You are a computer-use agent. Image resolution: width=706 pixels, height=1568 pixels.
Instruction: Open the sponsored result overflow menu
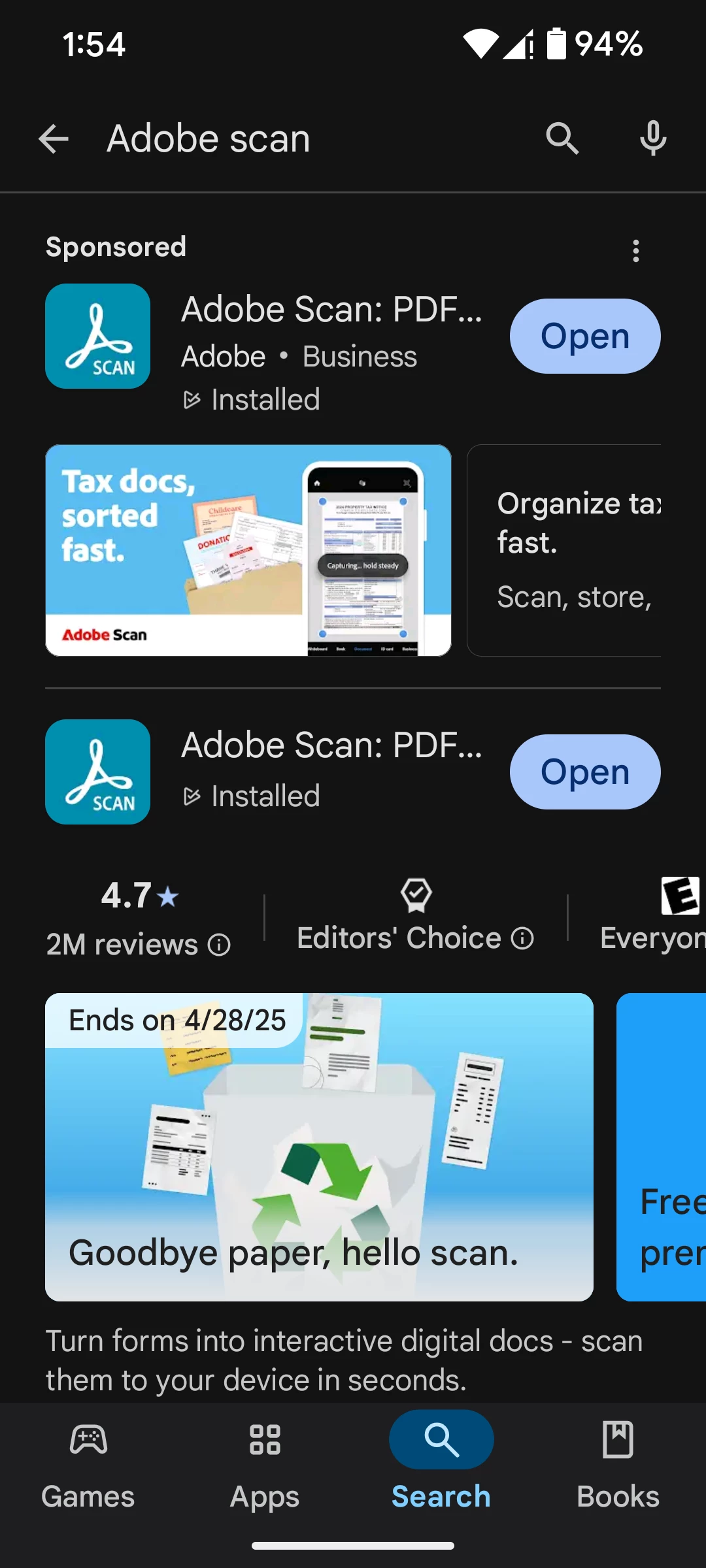[635, 250]
